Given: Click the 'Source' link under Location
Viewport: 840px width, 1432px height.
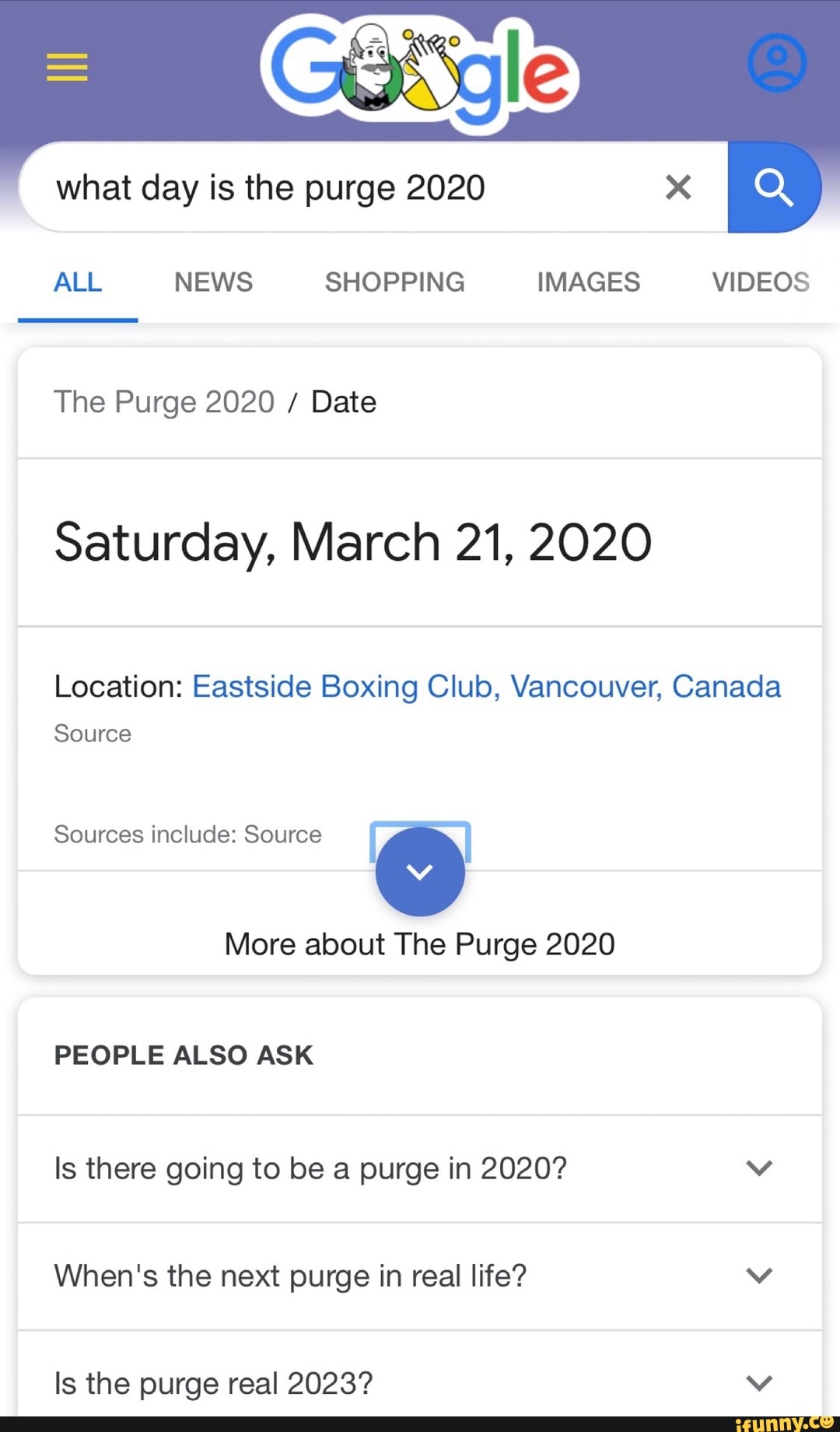Looking at the screenshot, I should [x=92, y=733].
